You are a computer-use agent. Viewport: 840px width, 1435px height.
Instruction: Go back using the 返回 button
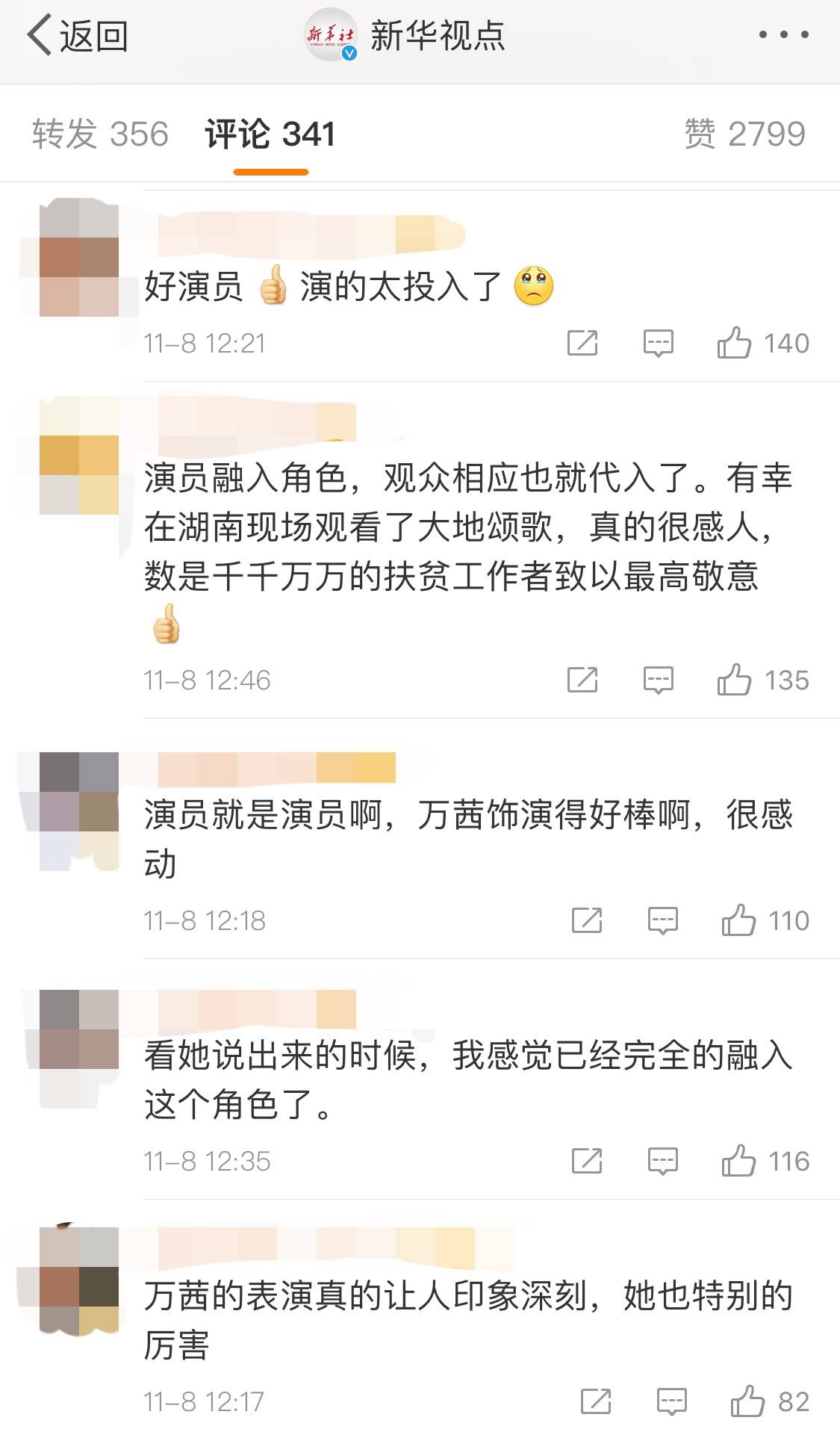[x=78, y=36]
